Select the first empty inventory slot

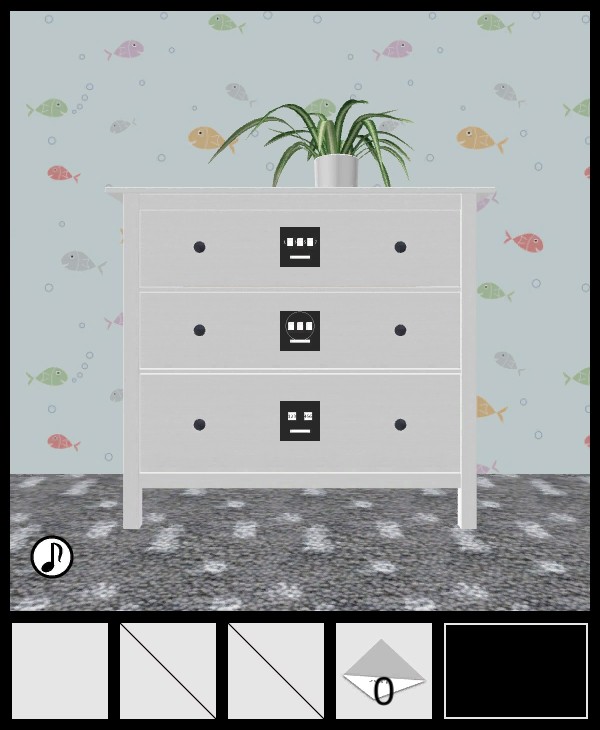(60, 671)
